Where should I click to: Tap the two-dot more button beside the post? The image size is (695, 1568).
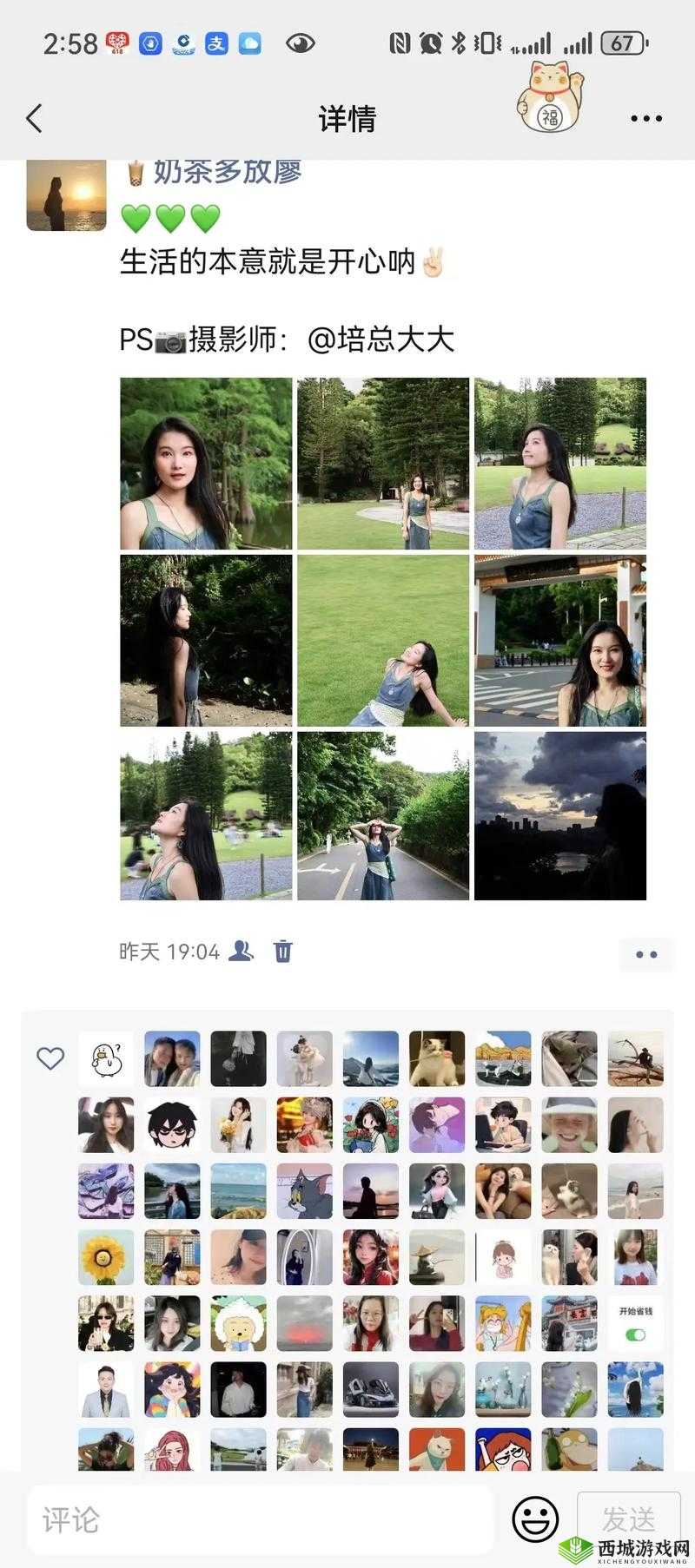[646, 952]
